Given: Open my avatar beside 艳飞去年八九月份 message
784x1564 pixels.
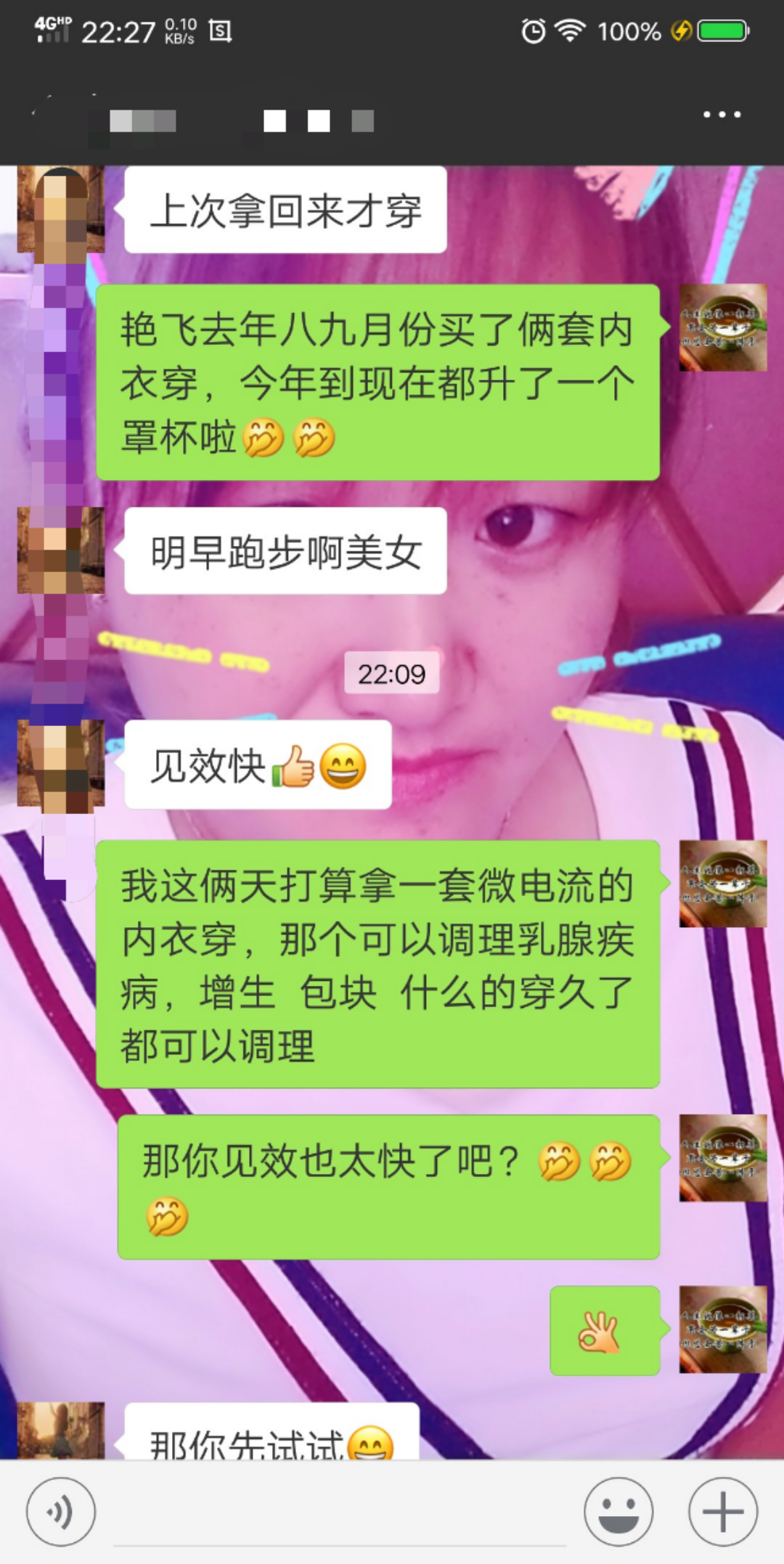Looking at the screenshot, I should coord(722,328).
